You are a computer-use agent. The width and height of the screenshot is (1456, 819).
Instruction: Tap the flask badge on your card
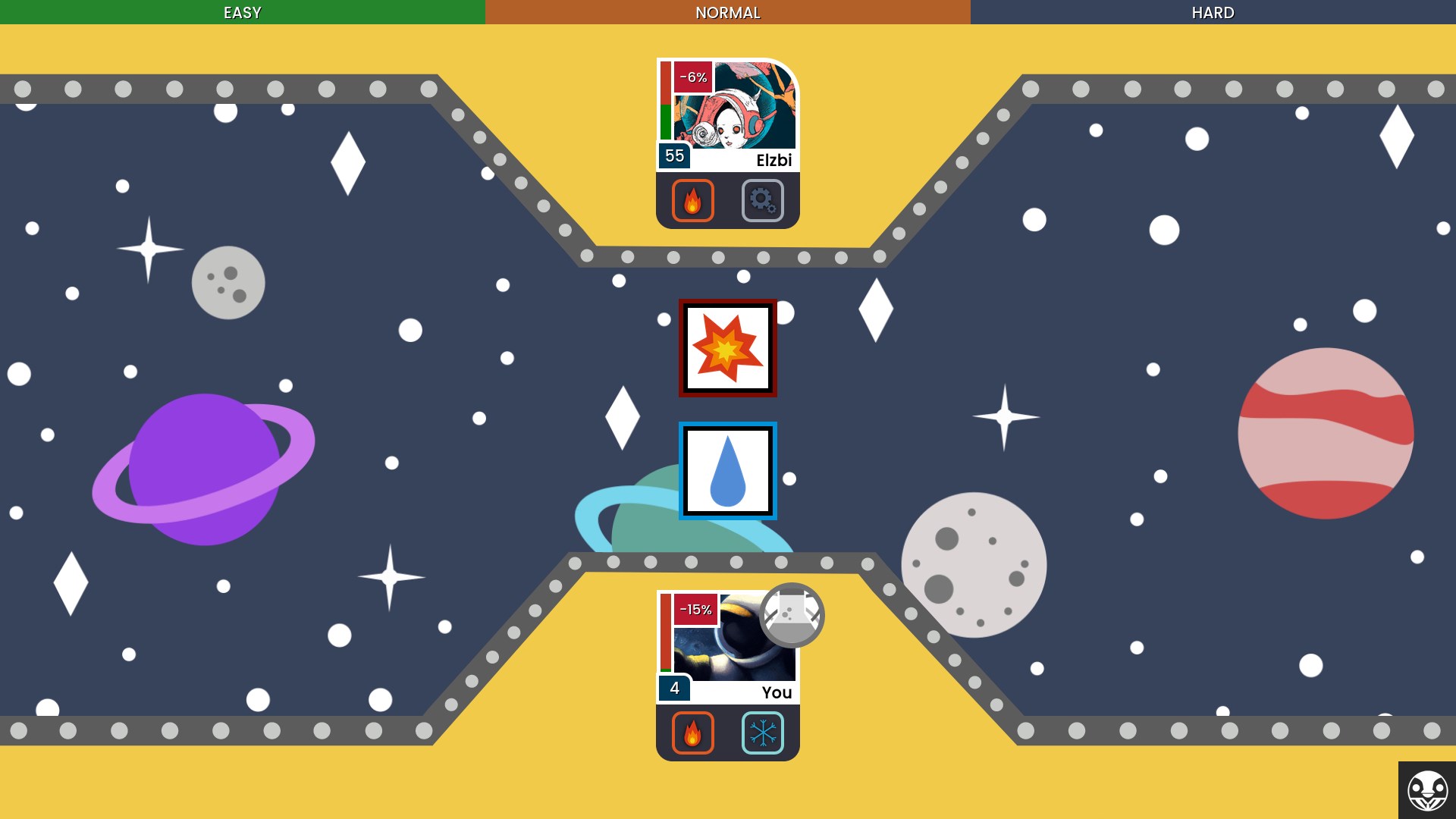click(x=792, y=615)
